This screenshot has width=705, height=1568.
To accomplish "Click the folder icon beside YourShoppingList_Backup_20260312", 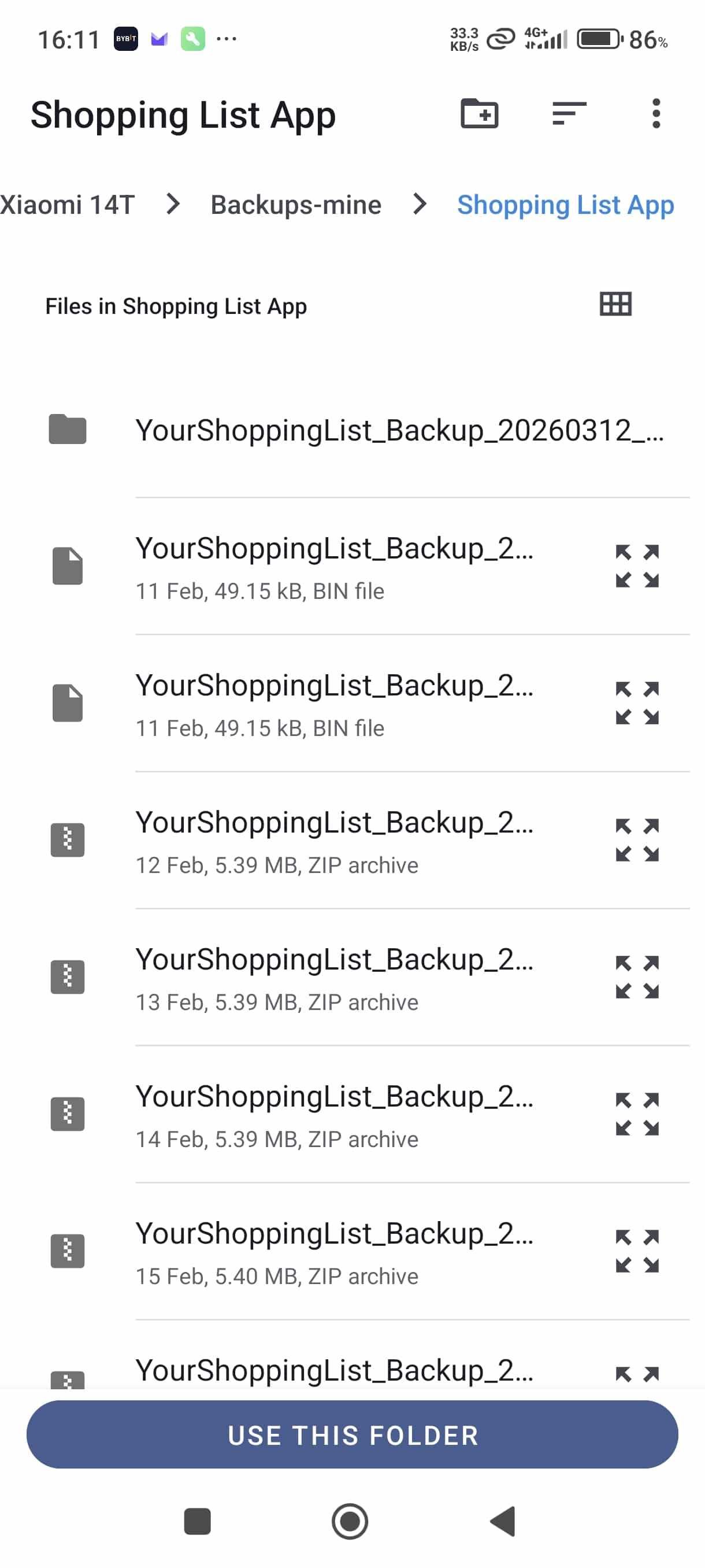I will 67,430.
